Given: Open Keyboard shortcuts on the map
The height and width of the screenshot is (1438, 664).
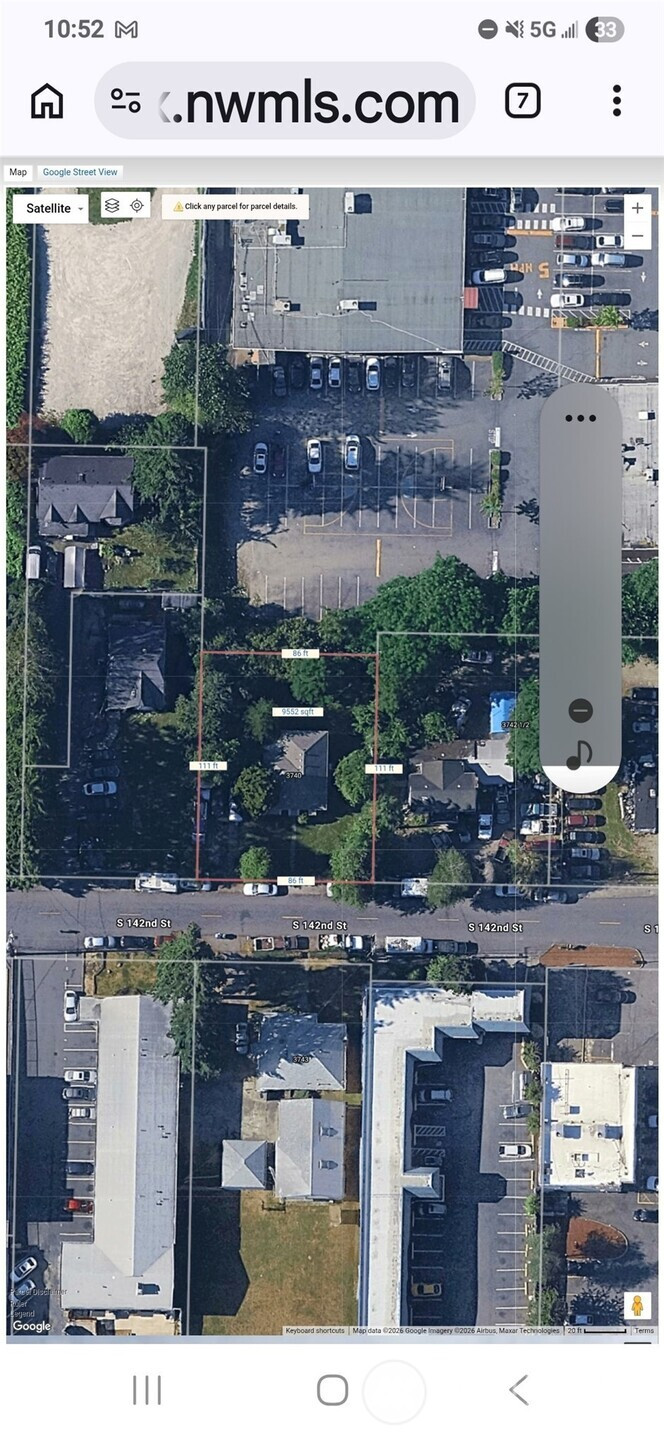Looking at the screenshot, I should [x=315, y=1330].
